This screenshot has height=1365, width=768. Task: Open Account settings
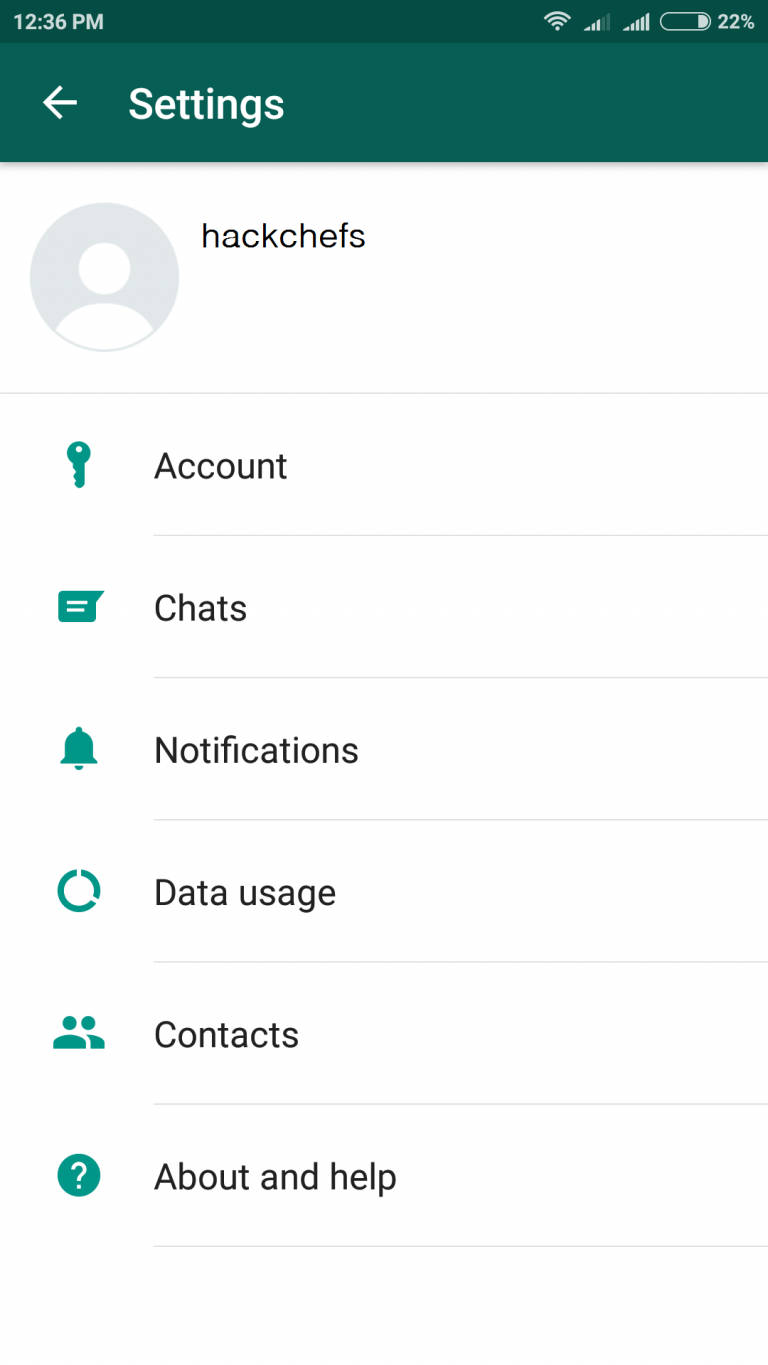384,465
